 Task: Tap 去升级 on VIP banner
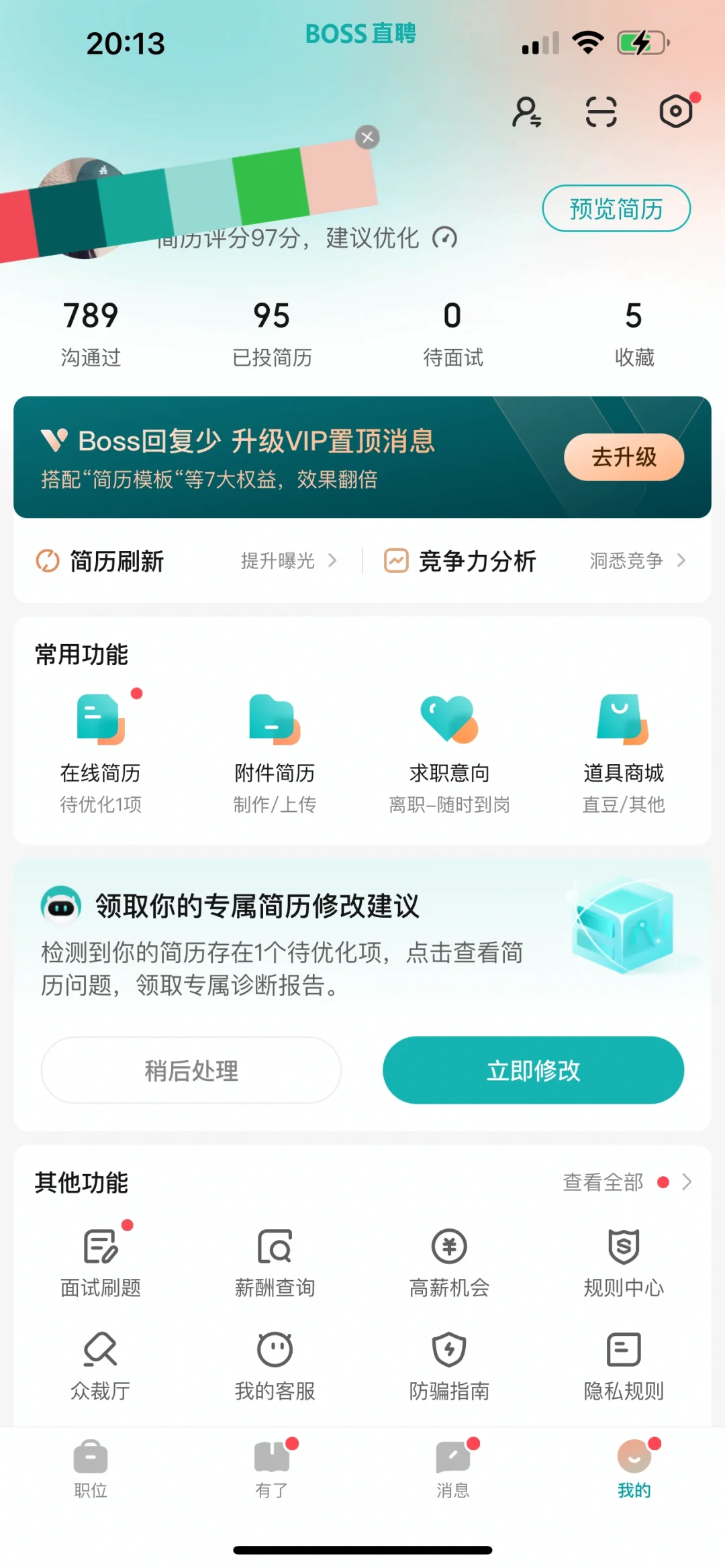(x=624, y=457)
